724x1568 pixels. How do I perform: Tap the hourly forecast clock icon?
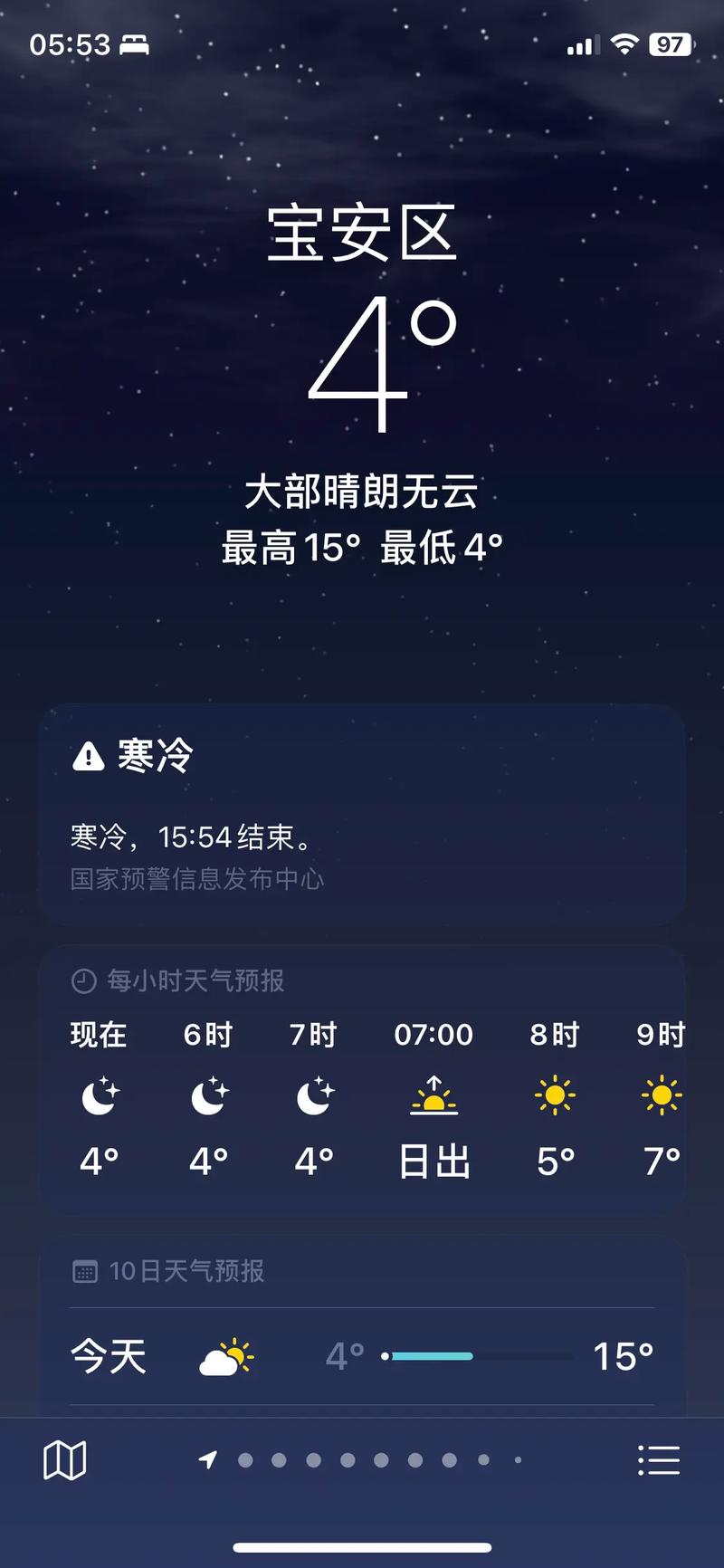click(82, 980)
